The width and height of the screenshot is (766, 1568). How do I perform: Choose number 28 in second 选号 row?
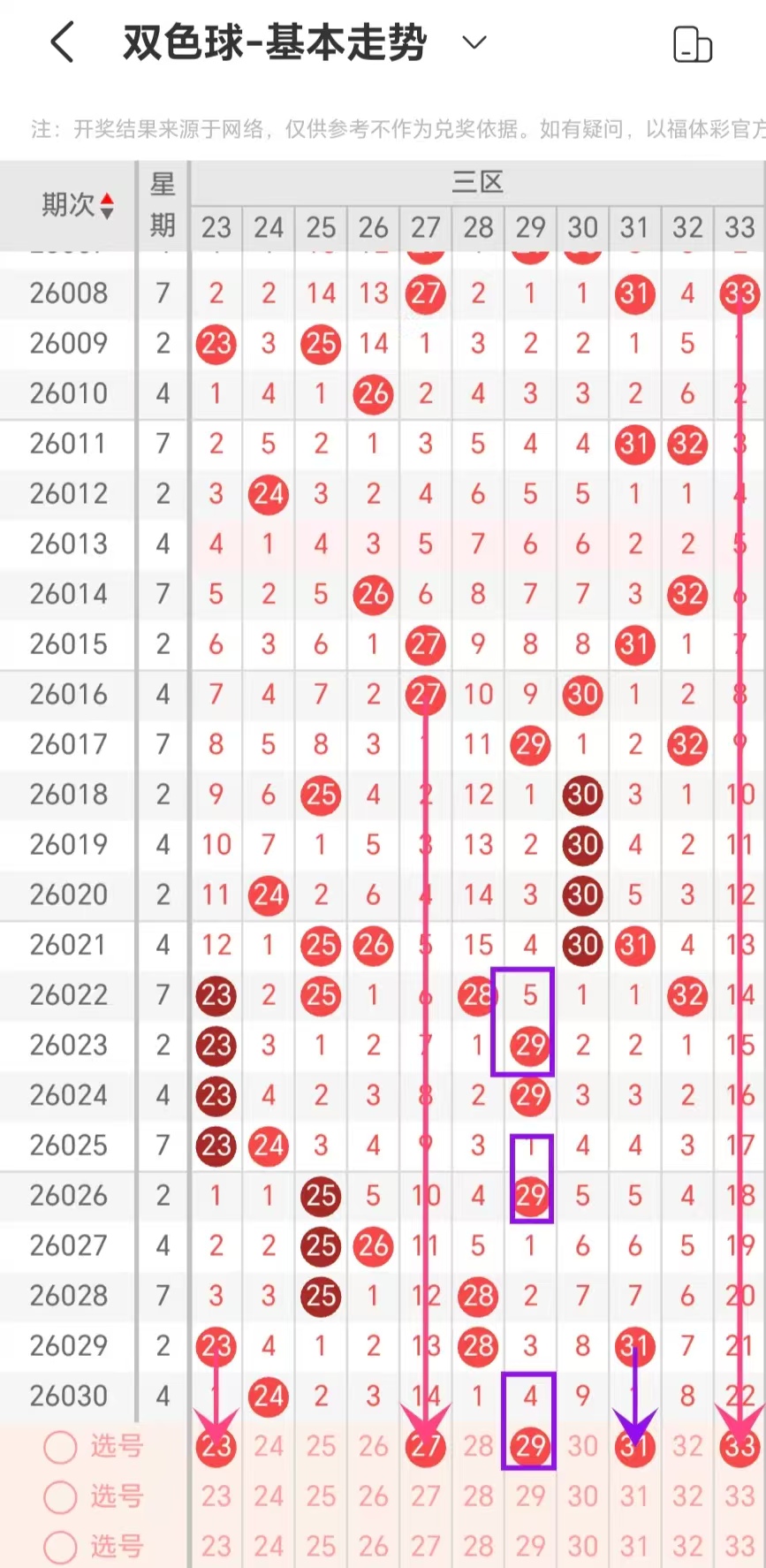[478, 1497]
